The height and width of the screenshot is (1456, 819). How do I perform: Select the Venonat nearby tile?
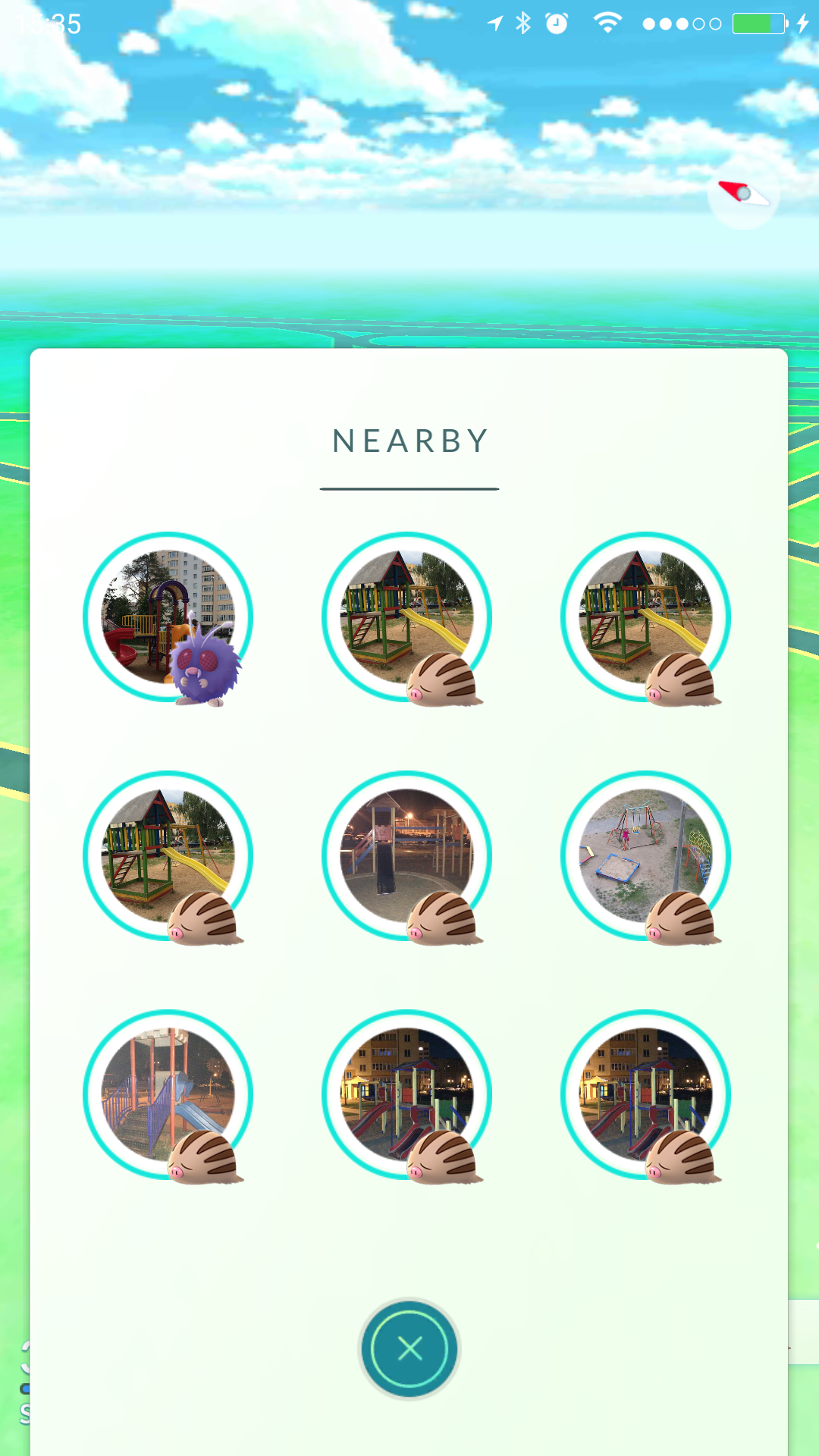click(x=168, y=617)
